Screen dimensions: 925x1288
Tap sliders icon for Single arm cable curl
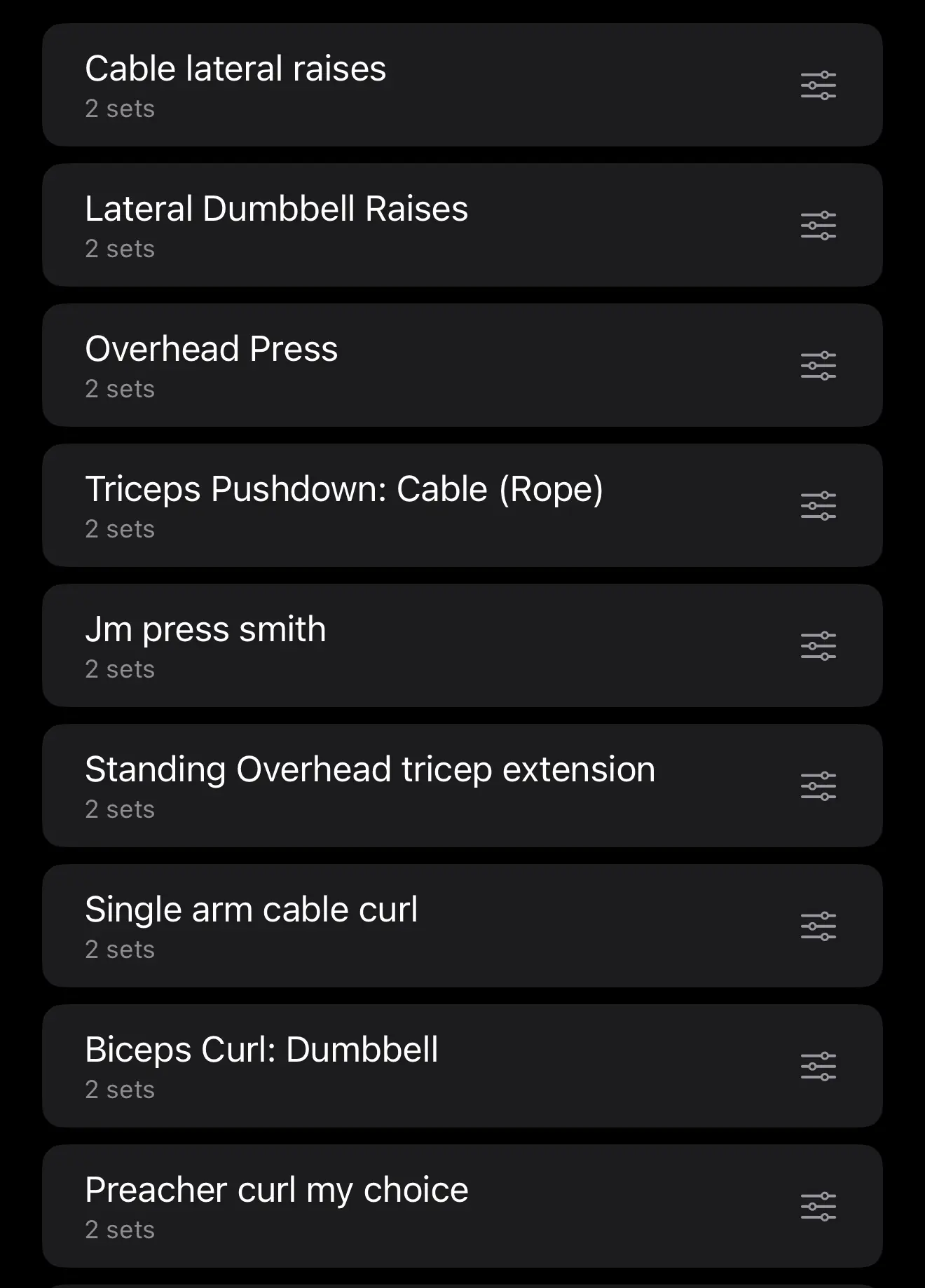point(818,926)
